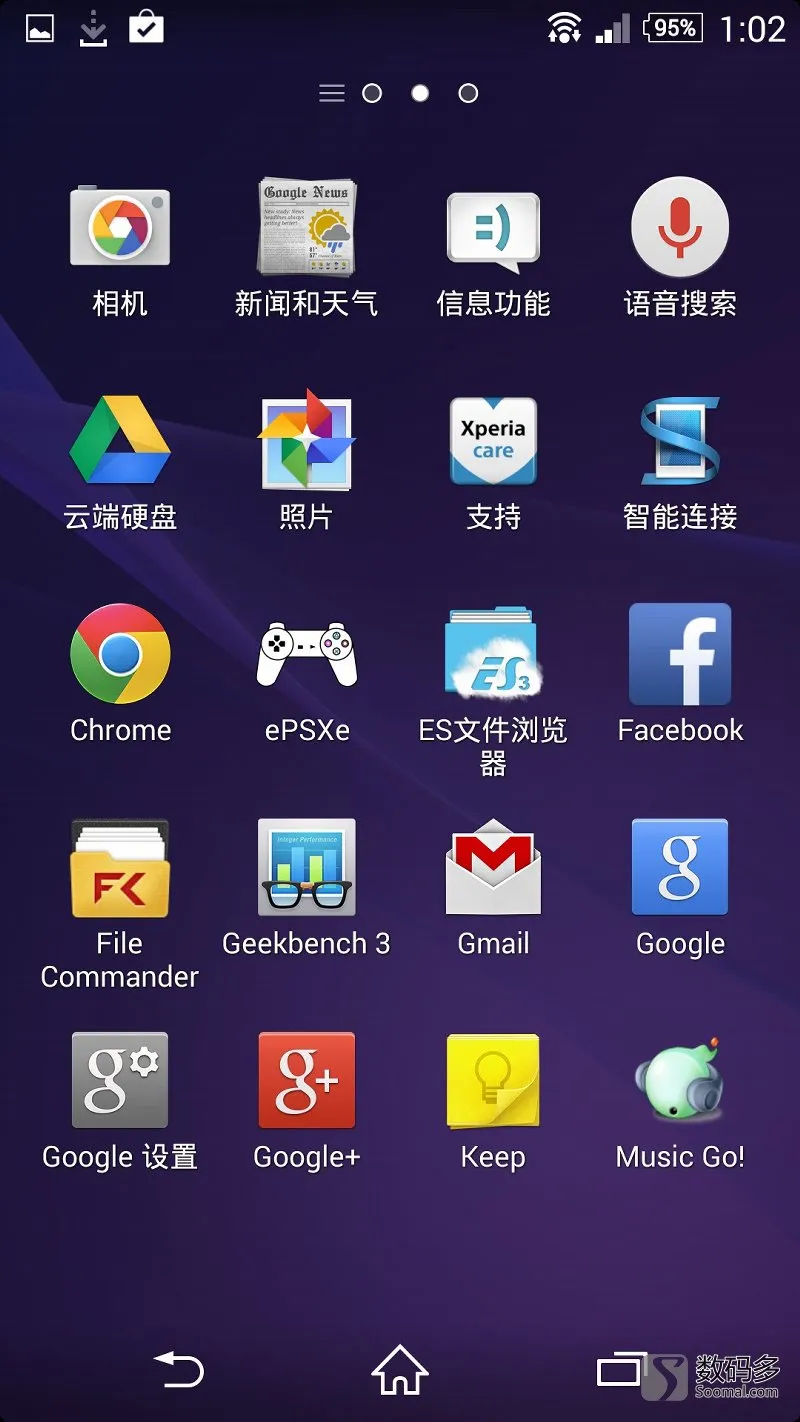
Task: Go to the home screen
Action: 400,1370
